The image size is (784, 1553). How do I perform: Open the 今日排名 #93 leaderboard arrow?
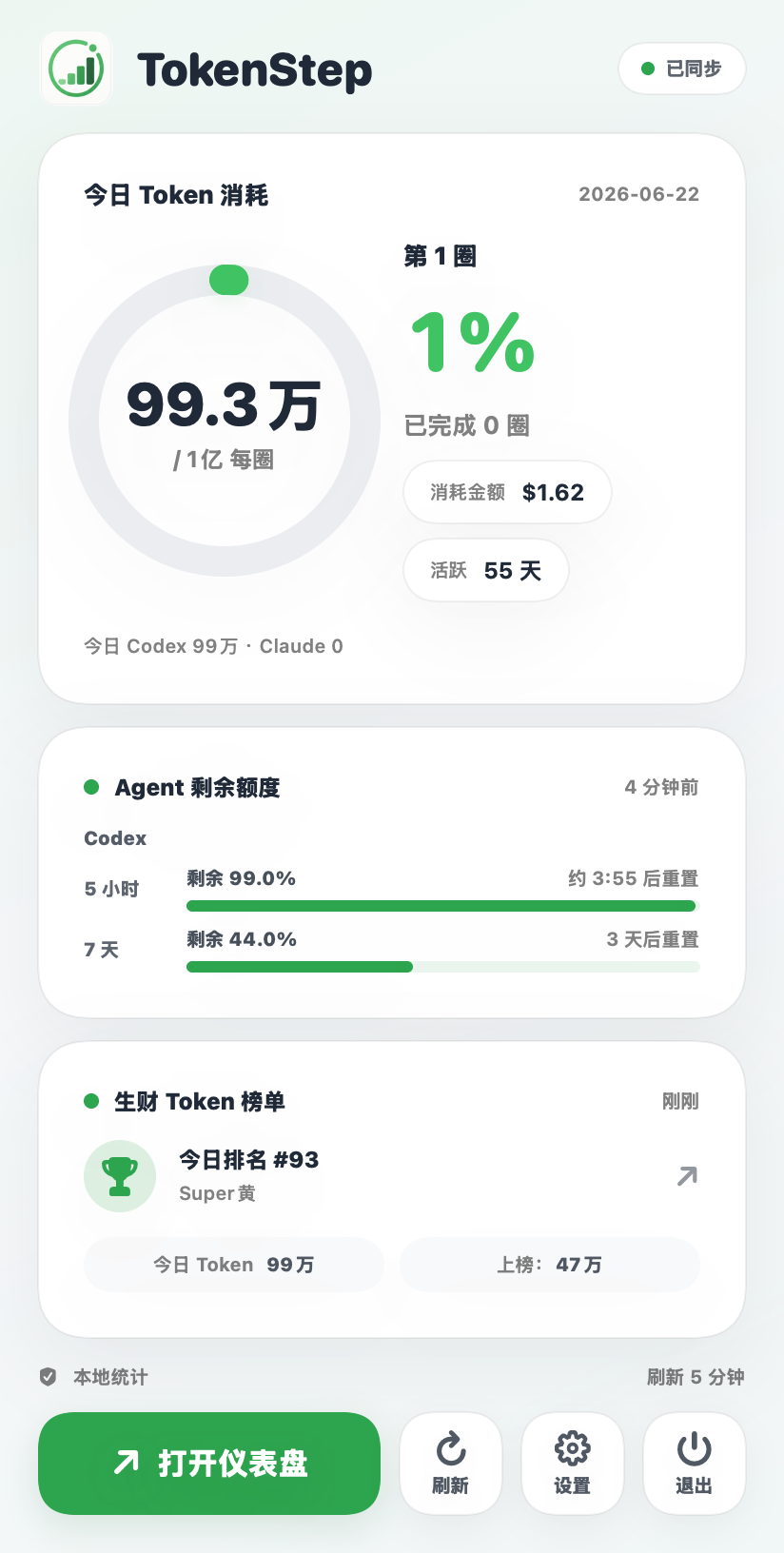pos(687,1176)
